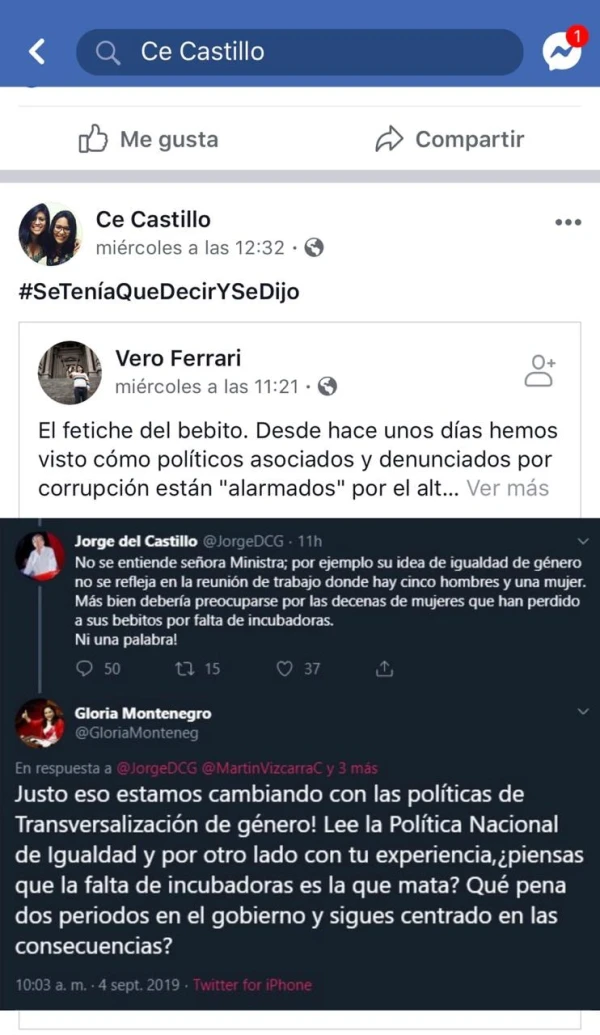Open the #SeTeníaQueDecirYSeDijo hashtag
The width and height of the screenshot is (600, 1035).
coord(159,292)
